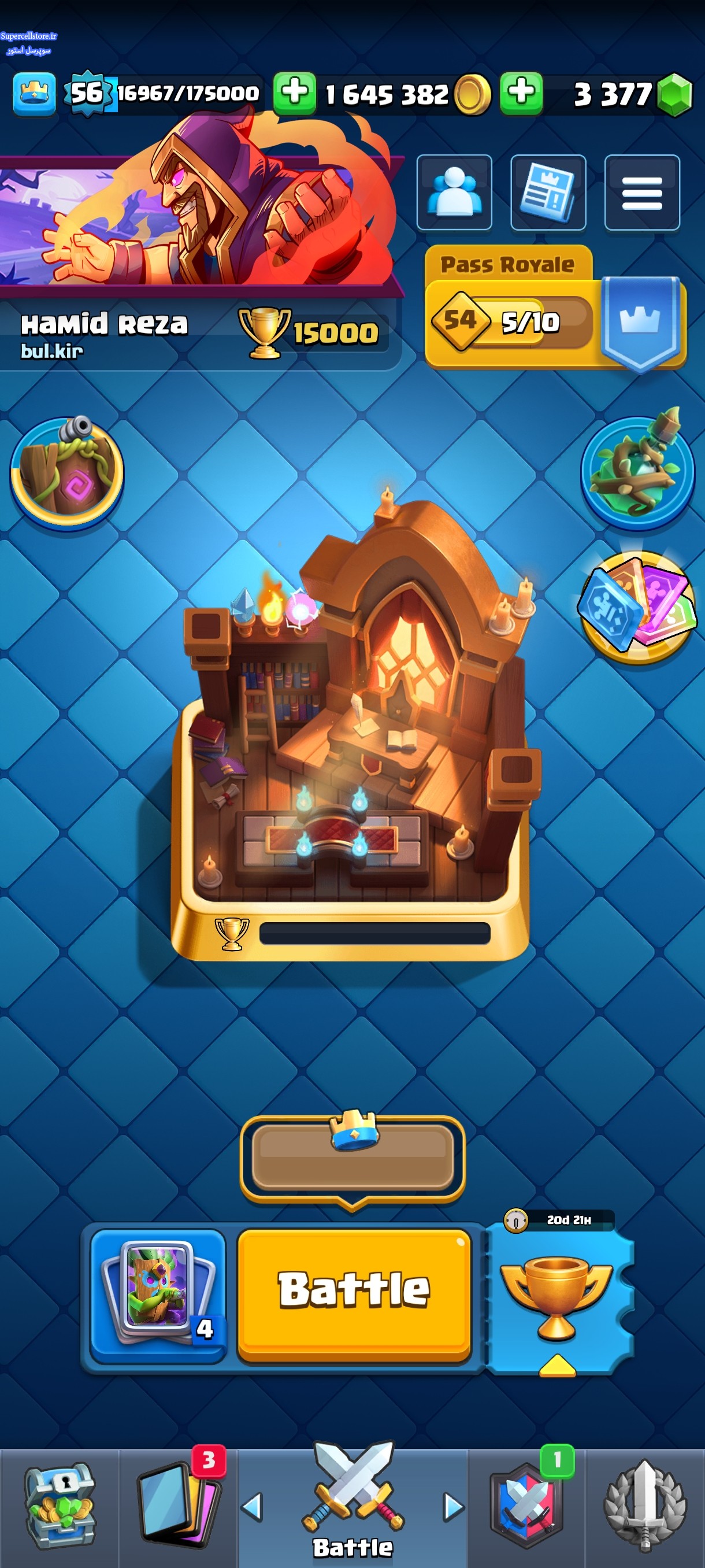Add more gold with plus button
705x1568 pixels.
pos(294,93)
